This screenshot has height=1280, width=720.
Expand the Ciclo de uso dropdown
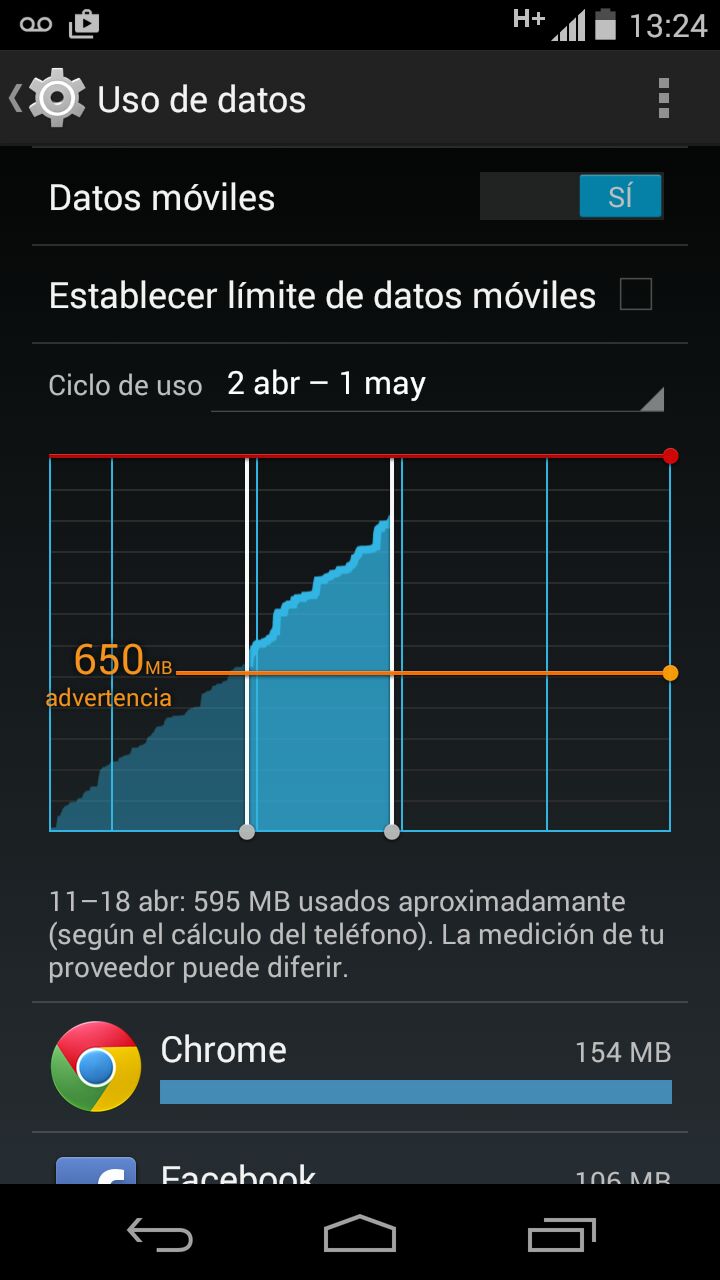tap(437, 385)
